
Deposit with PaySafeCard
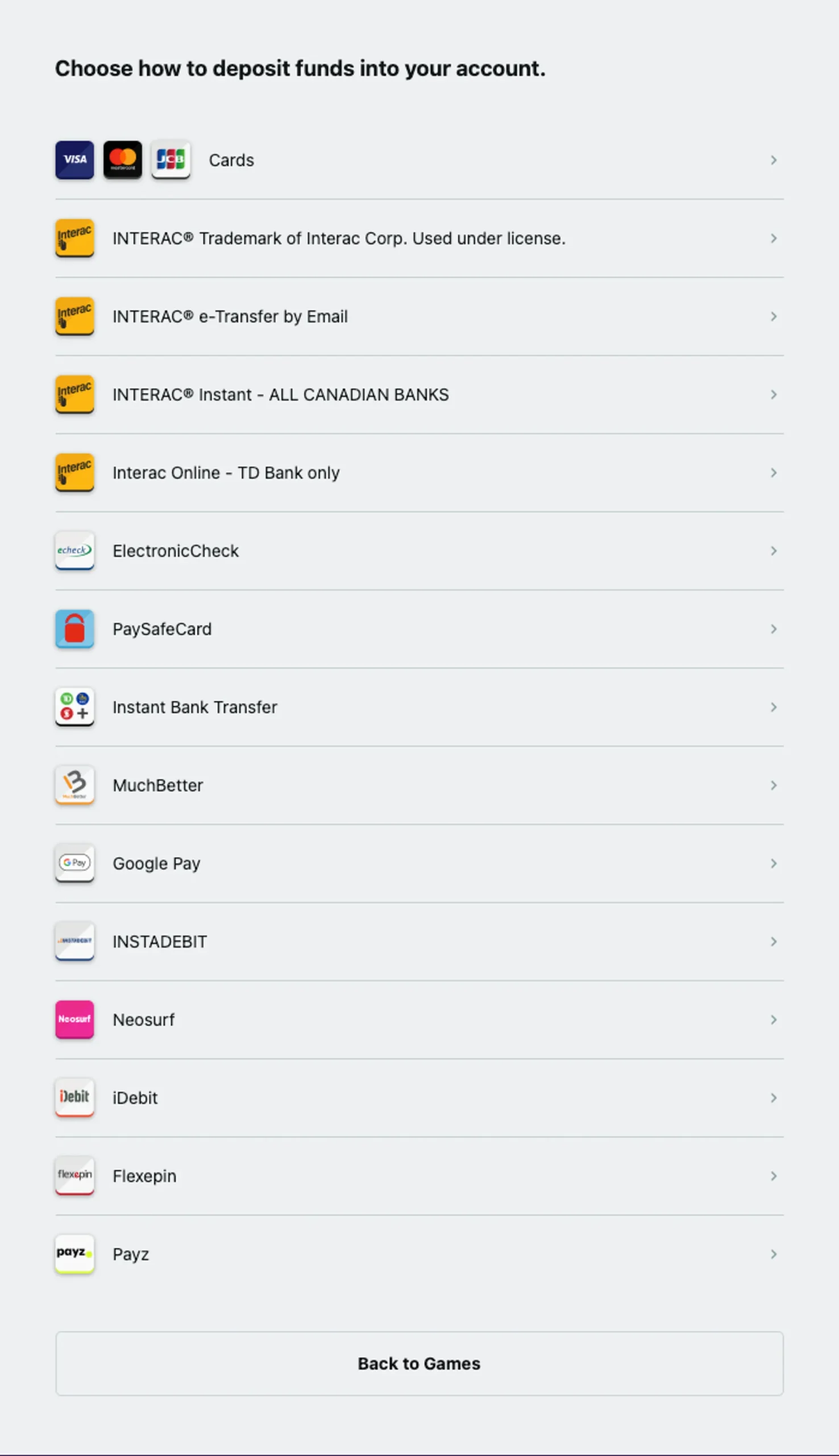(162, 629)
